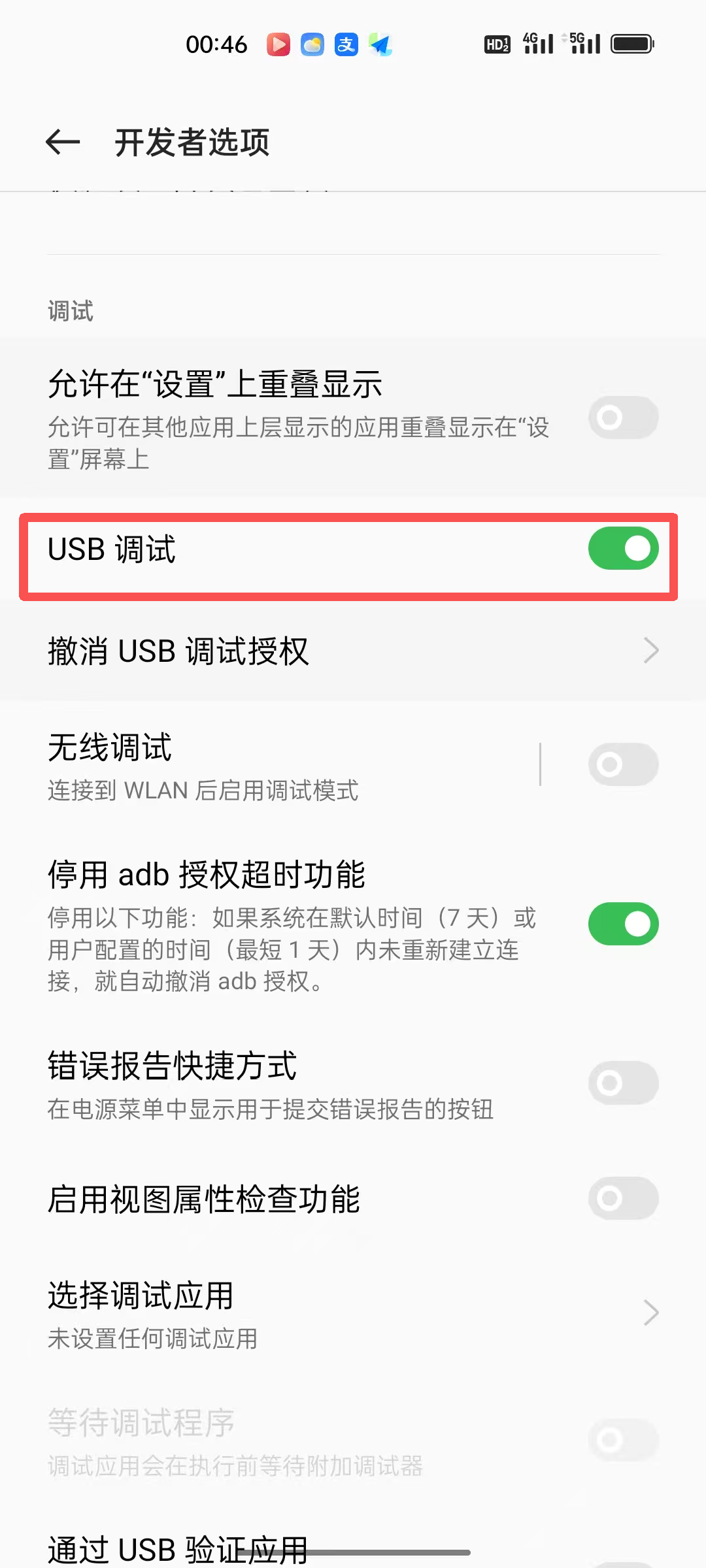Disable 停用 adb 授权超时功能 switch
Screen dimensions: 706x1568
coord(622,924)
